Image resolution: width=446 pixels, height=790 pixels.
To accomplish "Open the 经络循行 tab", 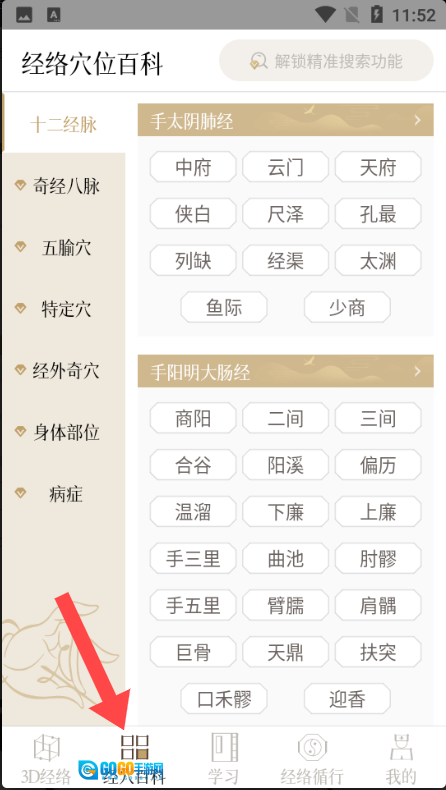I will click(312, 758).
